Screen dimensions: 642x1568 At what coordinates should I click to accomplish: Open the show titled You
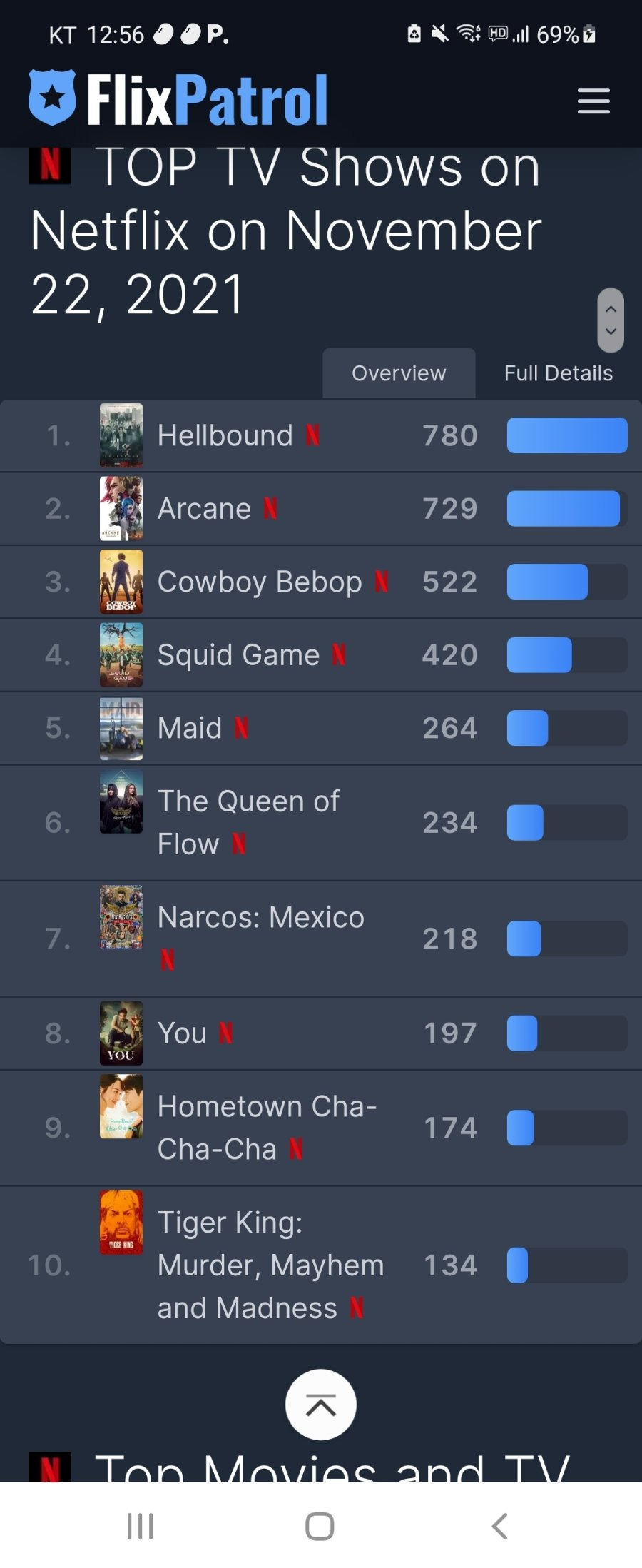click(x=182, y=1033)
